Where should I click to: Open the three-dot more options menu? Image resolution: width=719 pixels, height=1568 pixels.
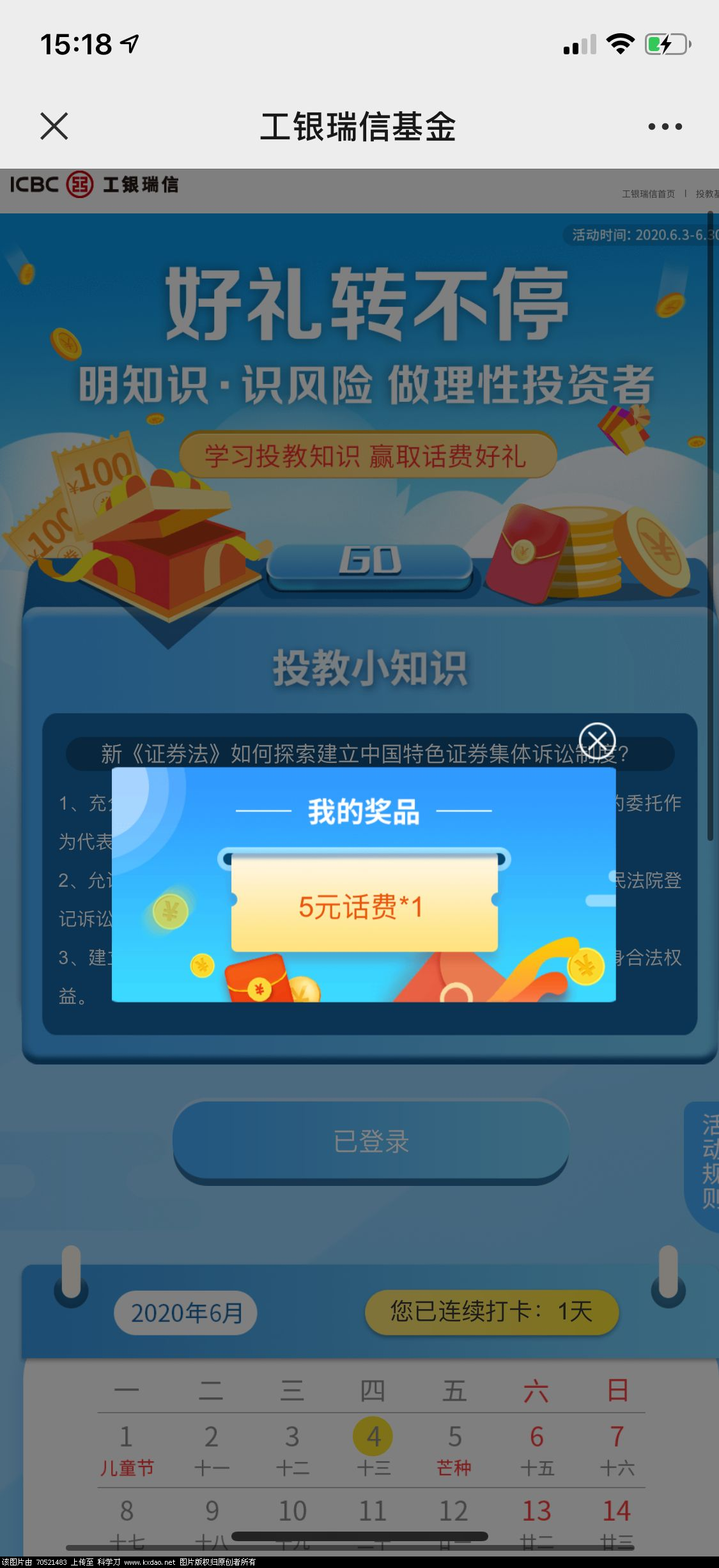coord(665,127)
